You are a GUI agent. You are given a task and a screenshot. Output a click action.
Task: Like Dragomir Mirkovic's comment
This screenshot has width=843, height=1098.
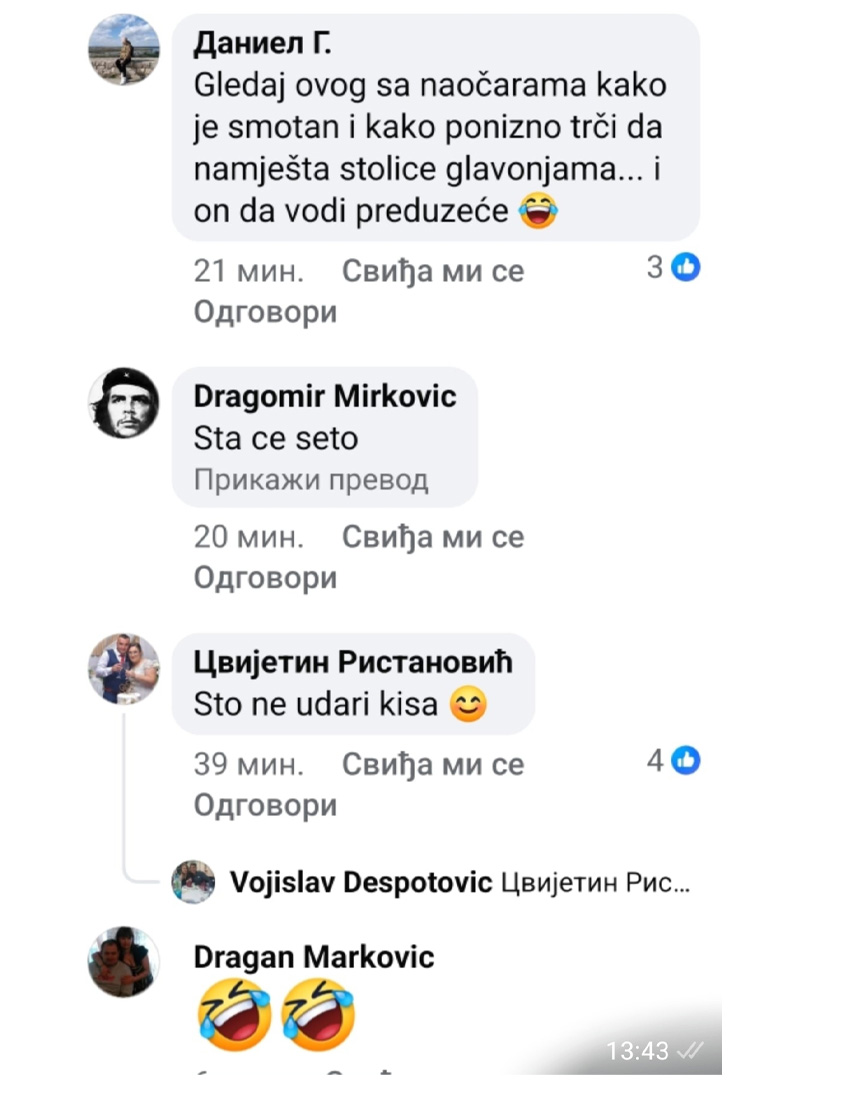point(432,537)
